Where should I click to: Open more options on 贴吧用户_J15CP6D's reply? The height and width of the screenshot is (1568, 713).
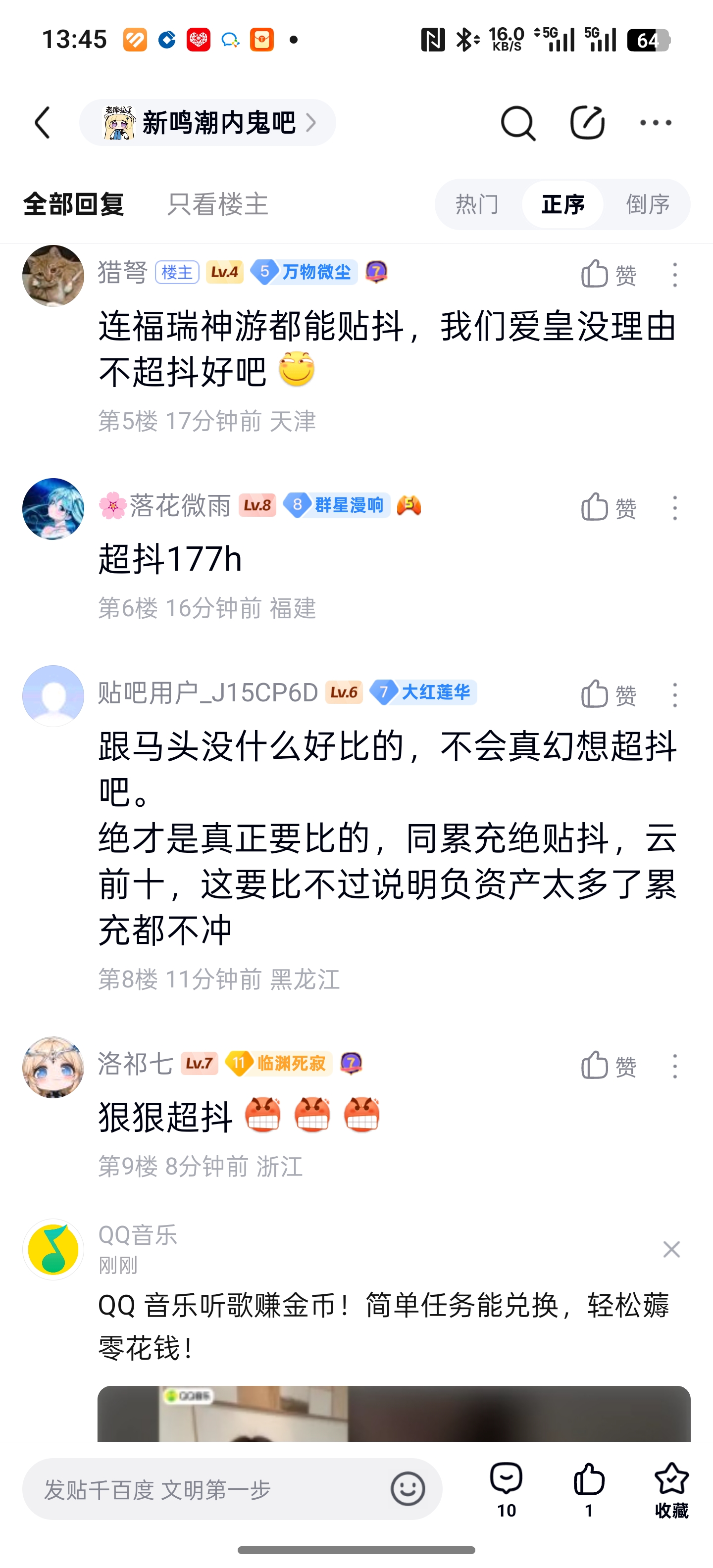pos(675,694)
